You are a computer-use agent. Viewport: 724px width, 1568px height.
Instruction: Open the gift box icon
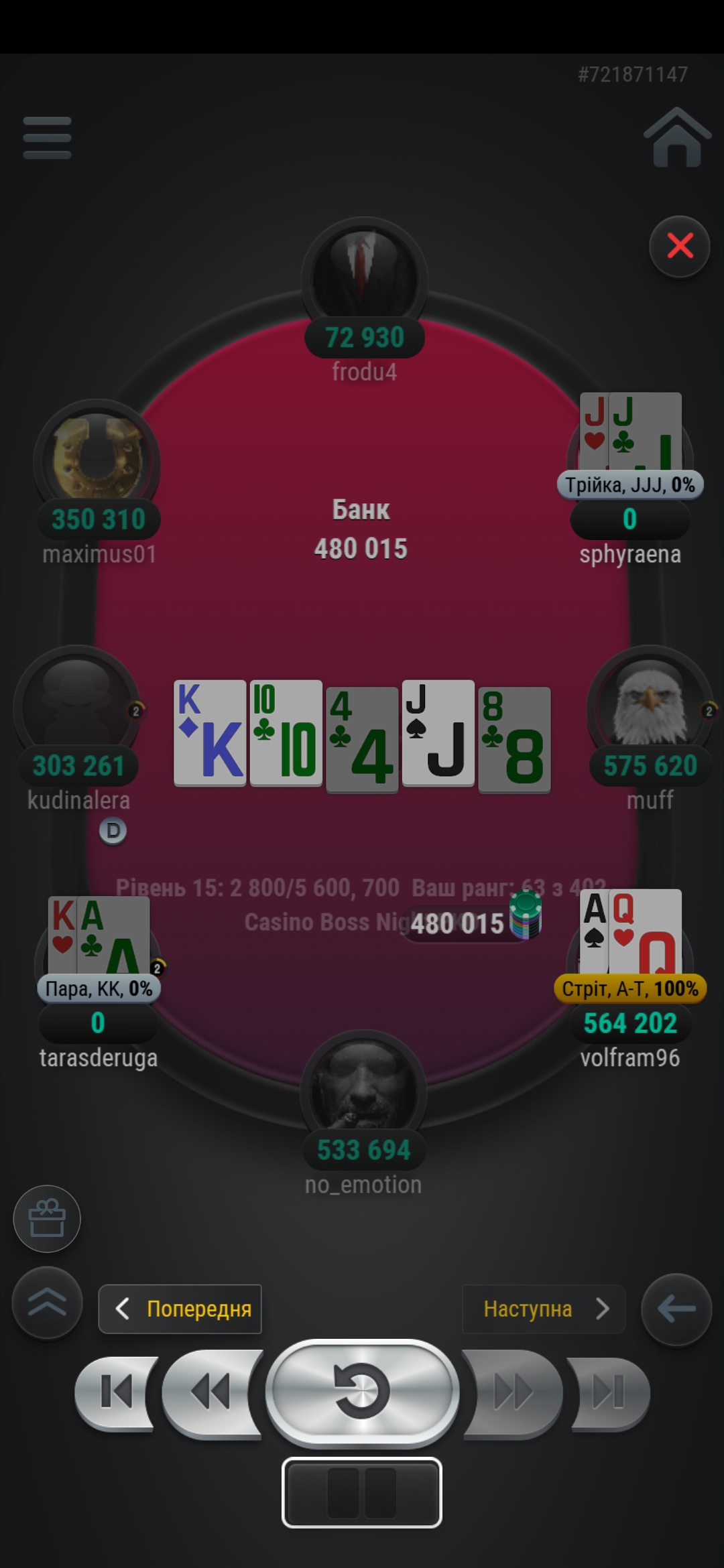click(x=47, y=1218)
